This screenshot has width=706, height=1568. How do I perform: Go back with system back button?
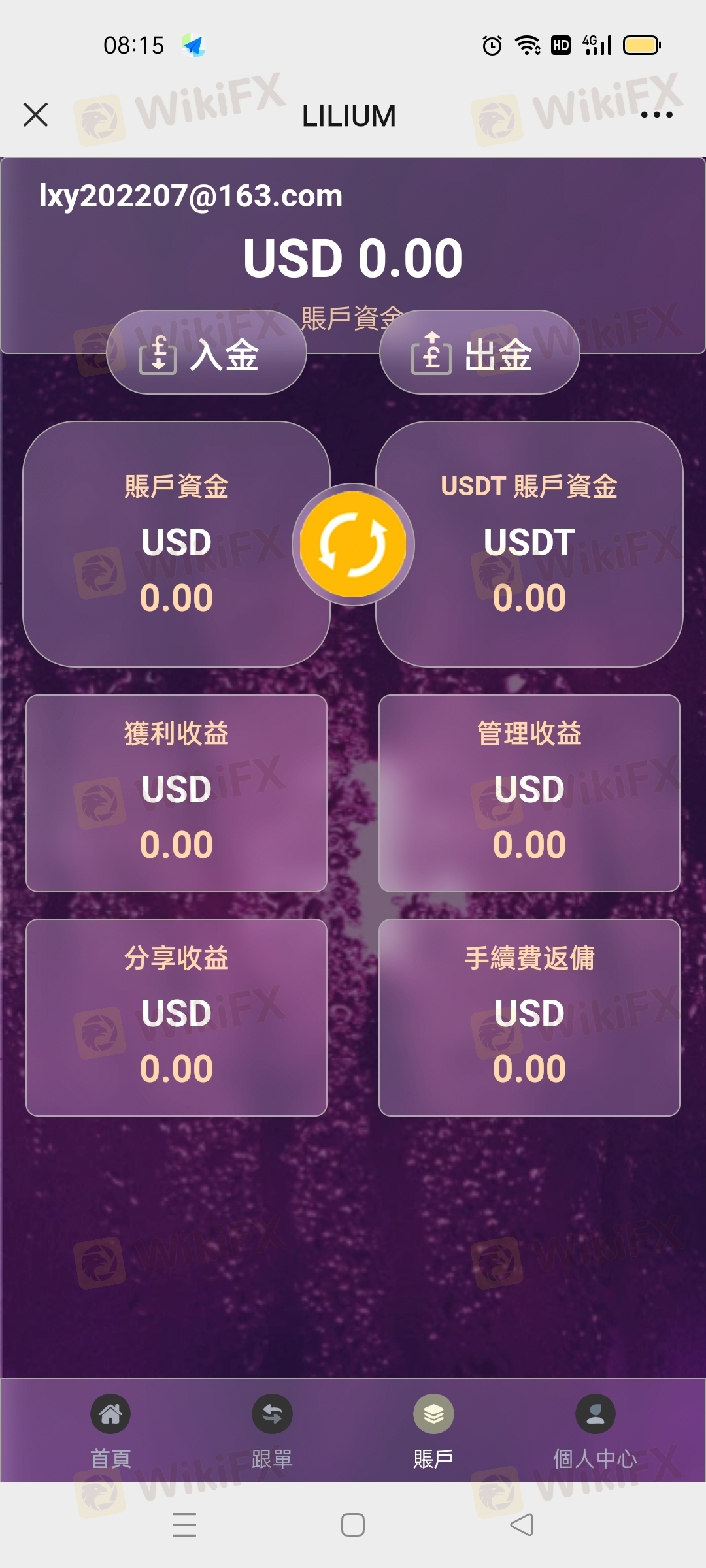coord(522,1525)
